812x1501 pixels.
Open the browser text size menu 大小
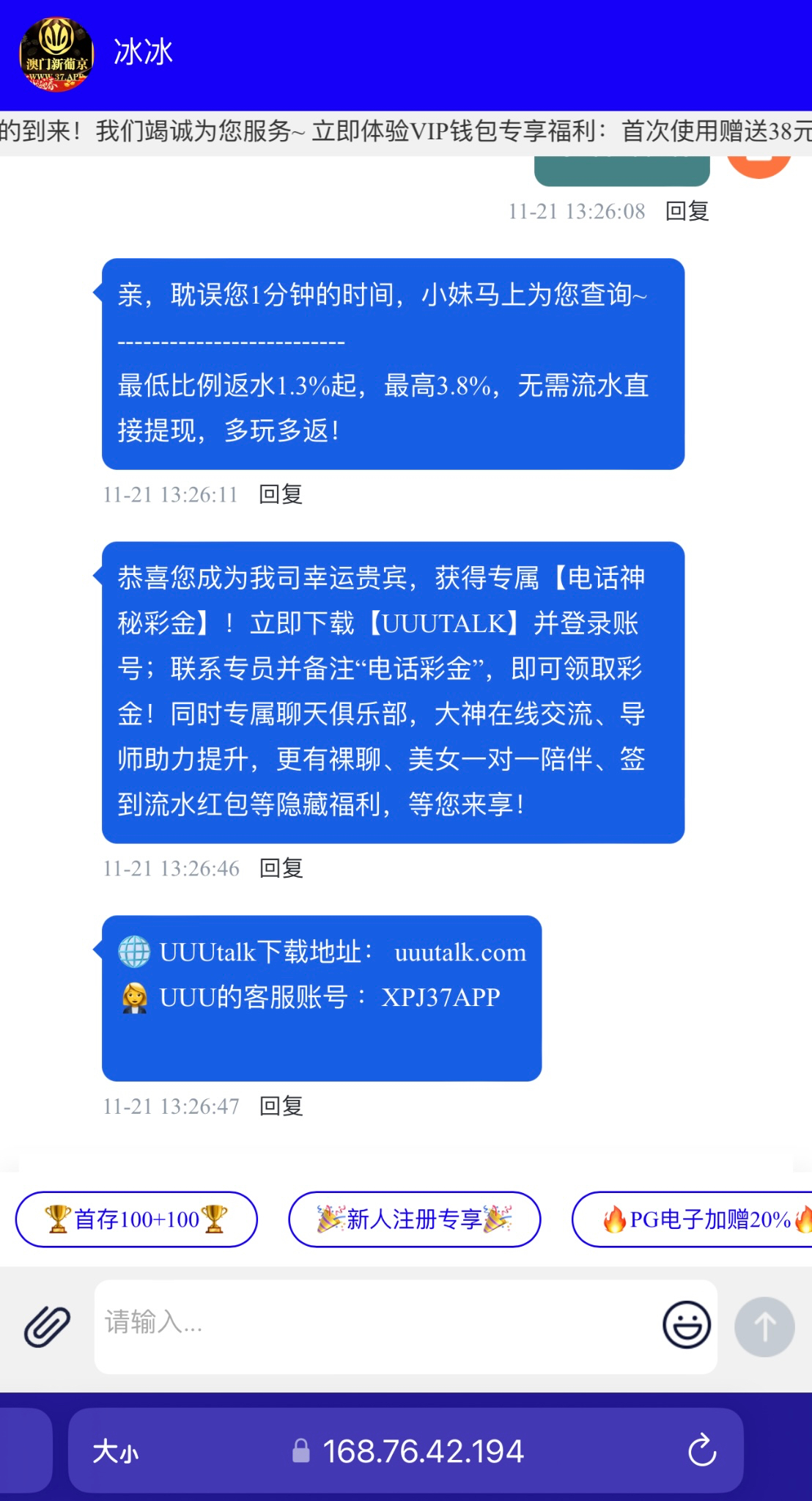click(116, 1451)
